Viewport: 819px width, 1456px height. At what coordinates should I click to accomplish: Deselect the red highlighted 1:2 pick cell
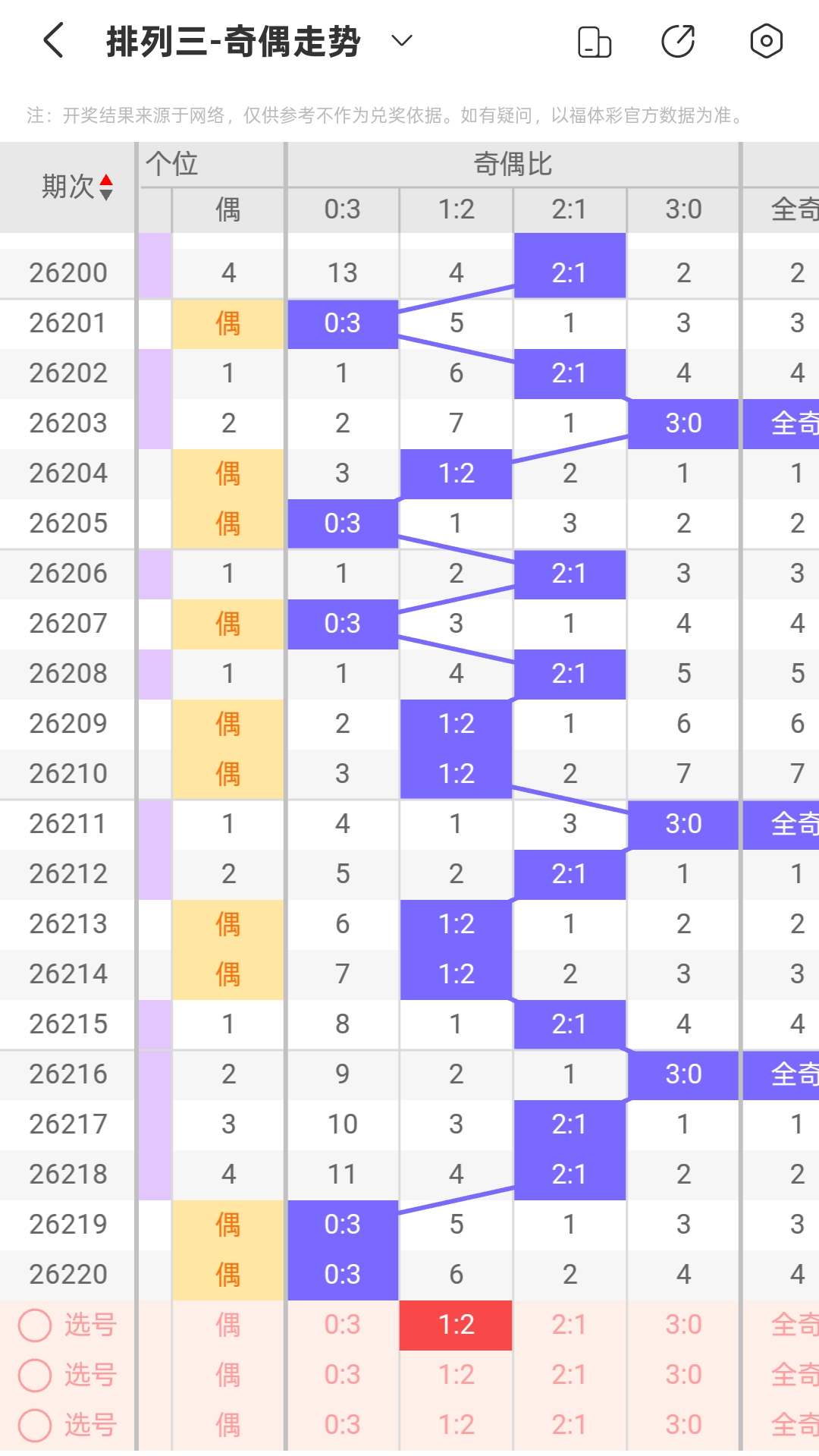456,1325
